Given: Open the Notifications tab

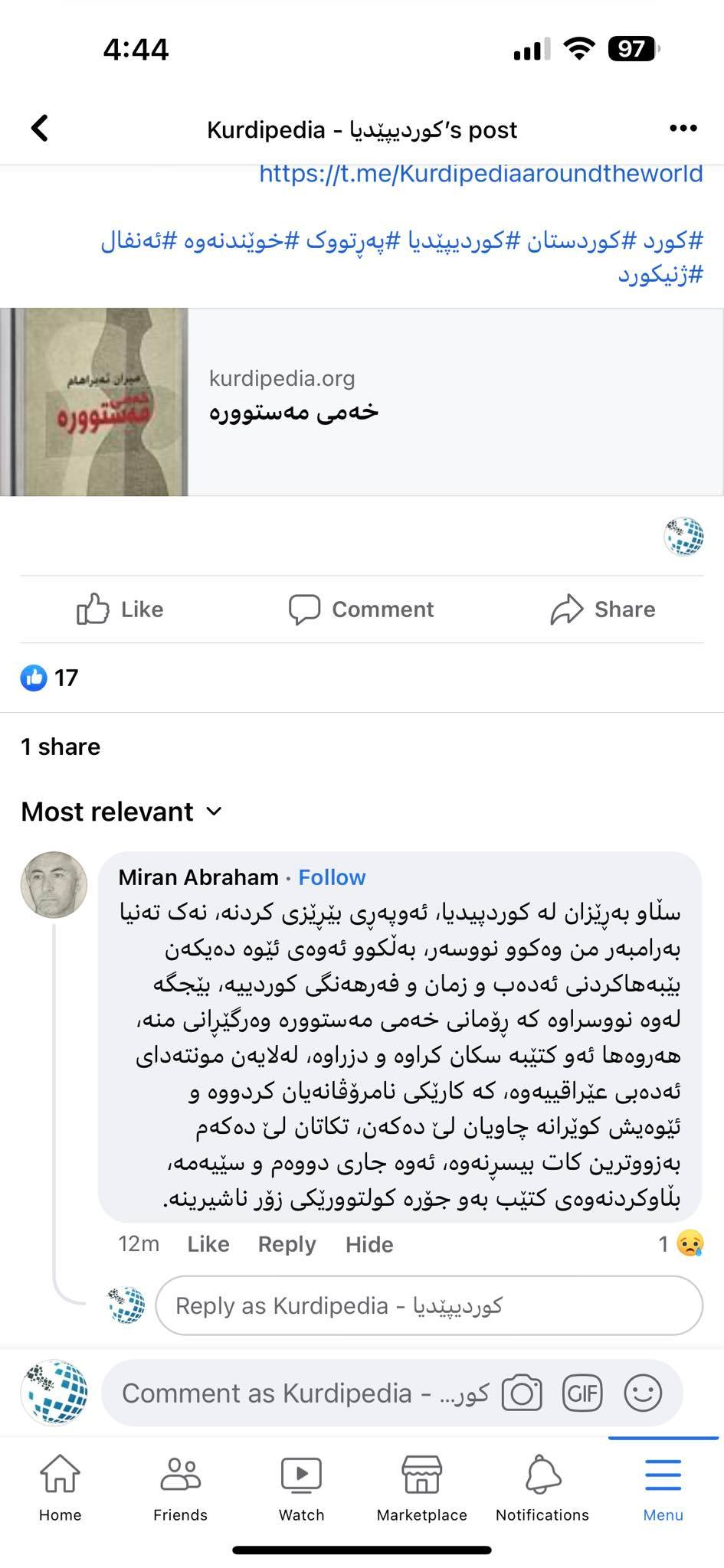Looking at the screenshot, I should coord(542,1488).
